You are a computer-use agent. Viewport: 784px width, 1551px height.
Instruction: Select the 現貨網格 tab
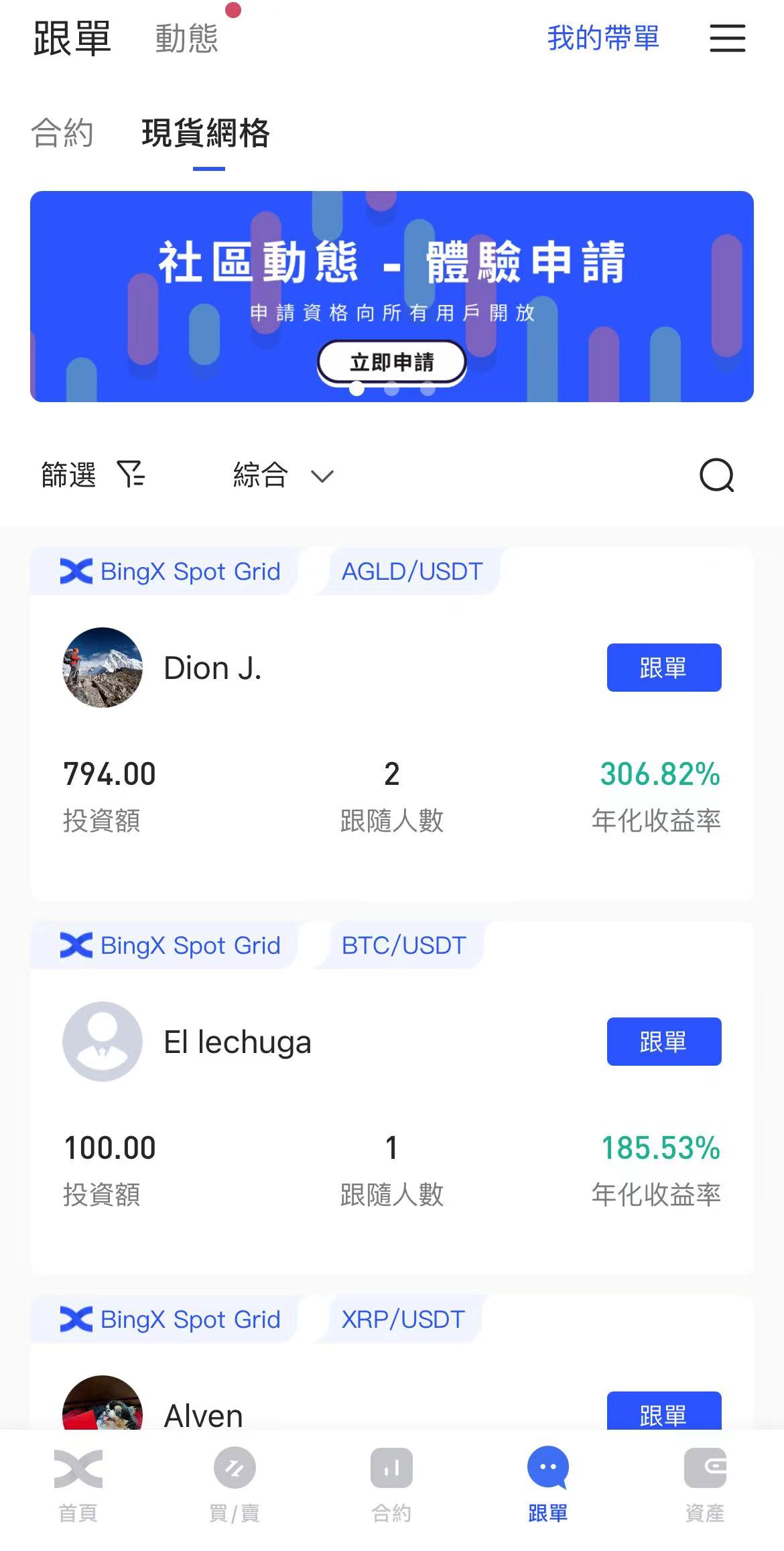[x=206, y=133]
